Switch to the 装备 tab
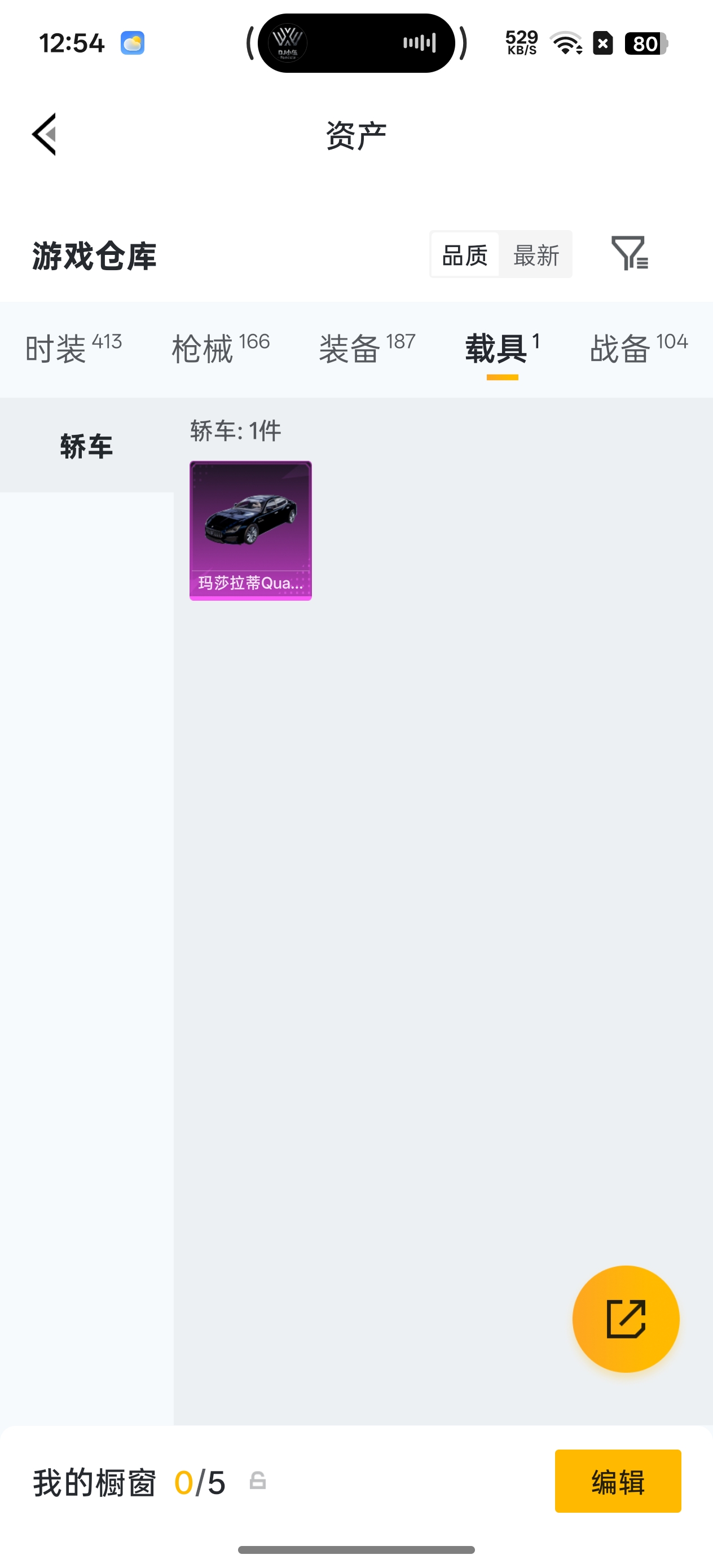Image resolution: width=713 pixels, height=1568 pixels. [x=367, y=349]
